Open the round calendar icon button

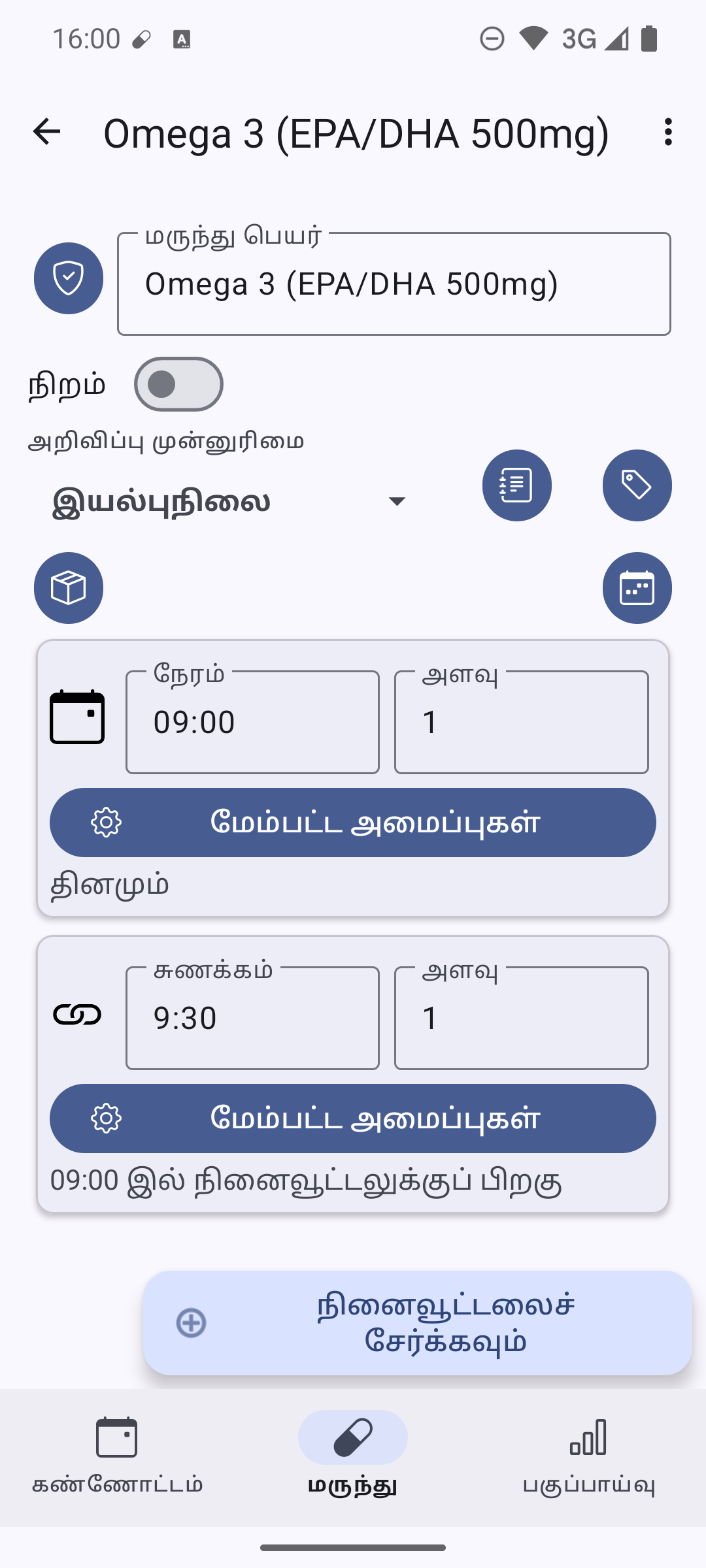637,588
